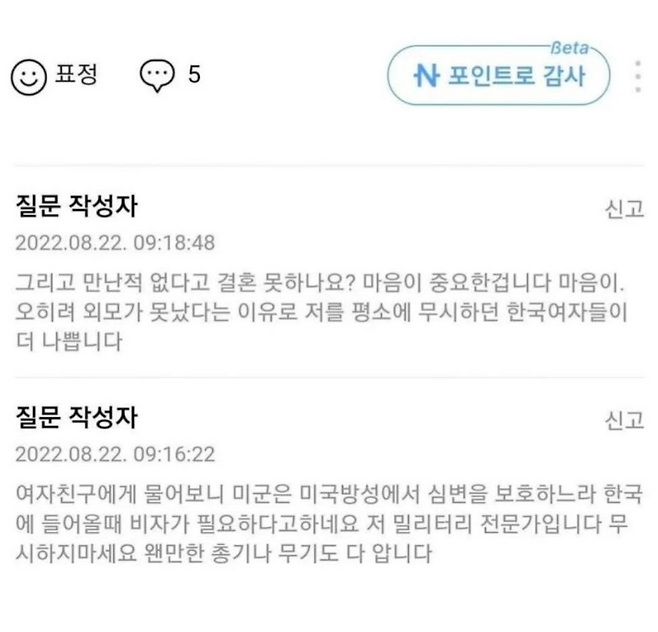Tap the N 포인트로 감사 button

tap(499, 76)
